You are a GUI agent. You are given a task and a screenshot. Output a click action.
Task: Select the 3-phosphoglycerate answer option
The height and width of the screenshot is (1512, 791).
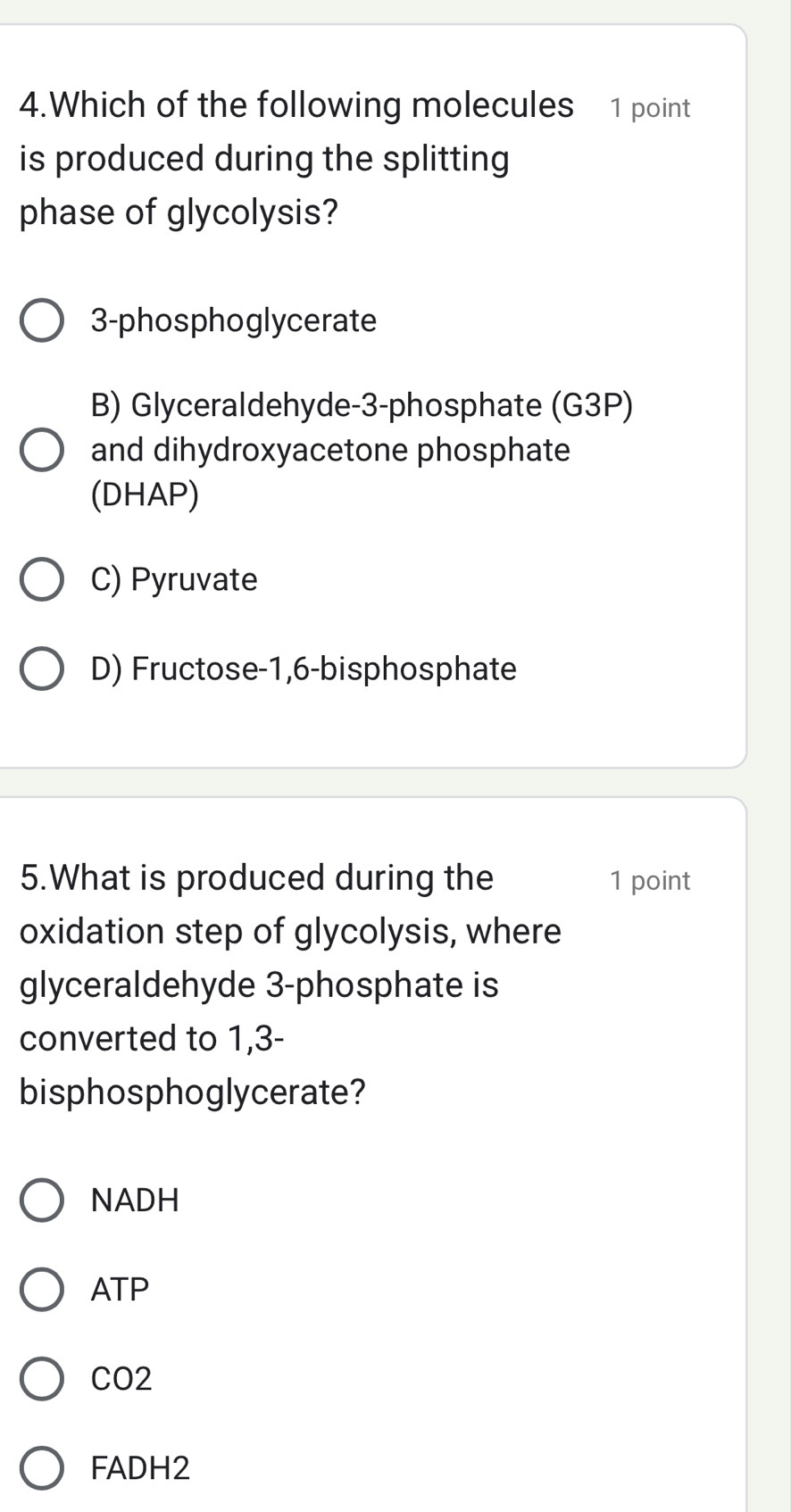pos(41,320)
